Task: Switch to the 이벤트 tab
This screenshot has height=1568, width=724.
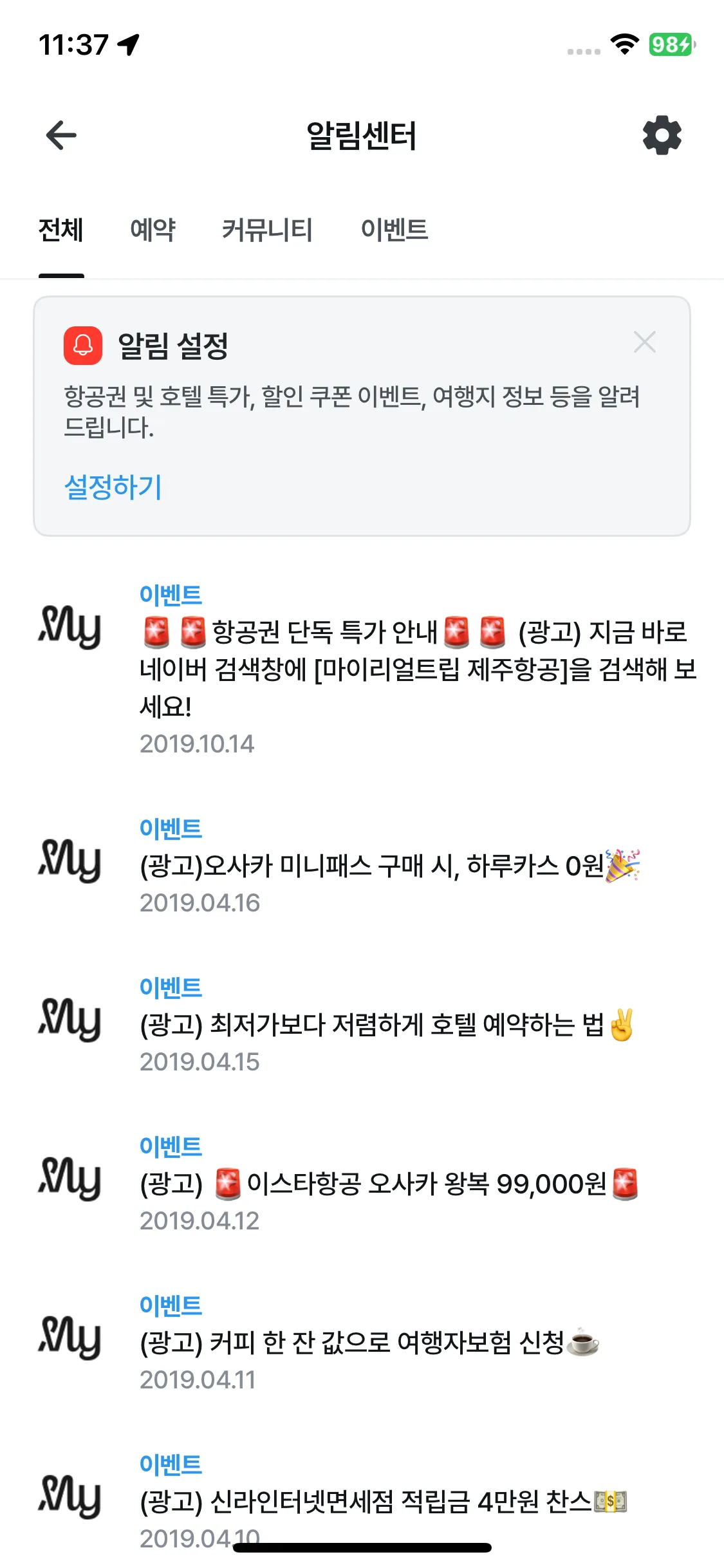Action: (394, 230)
